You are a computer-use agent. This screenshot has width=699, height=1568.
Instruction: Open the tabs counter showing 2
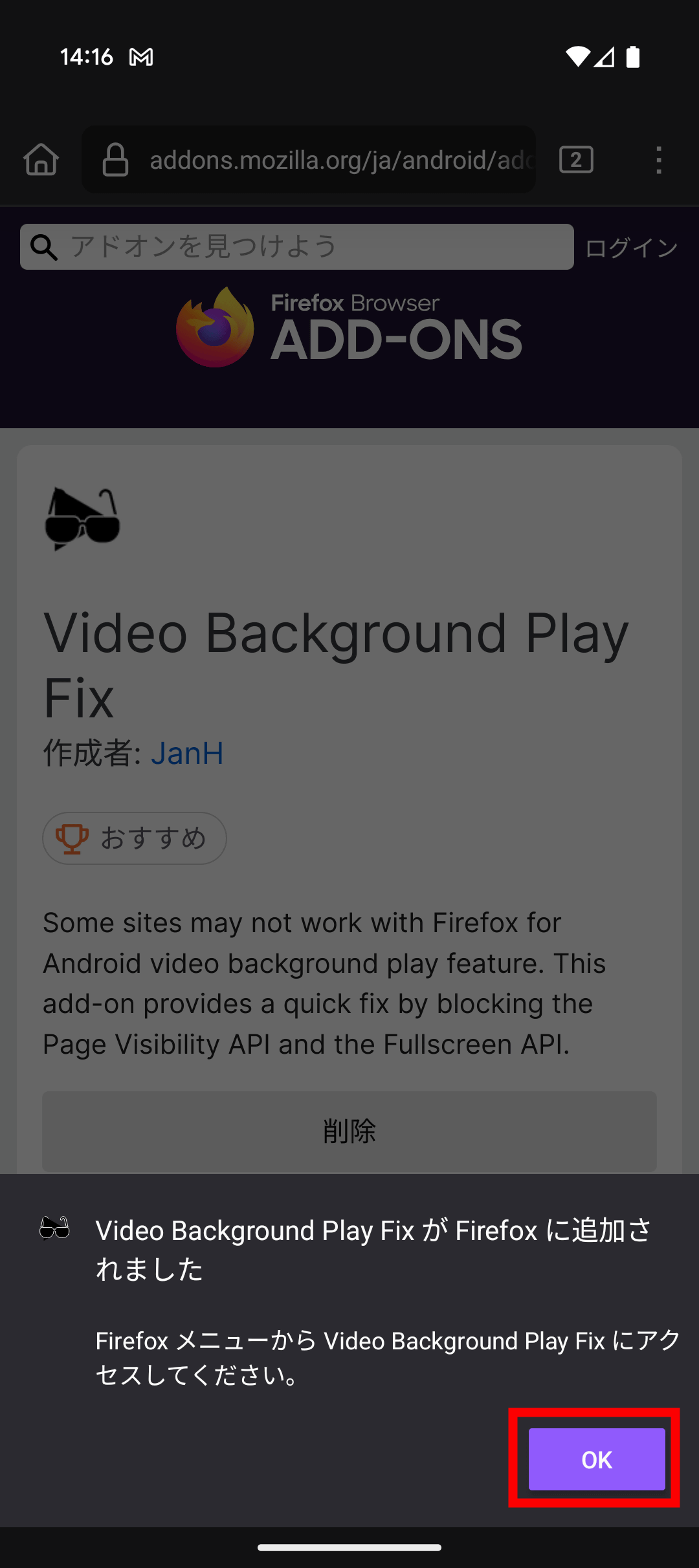click(576, 160)
